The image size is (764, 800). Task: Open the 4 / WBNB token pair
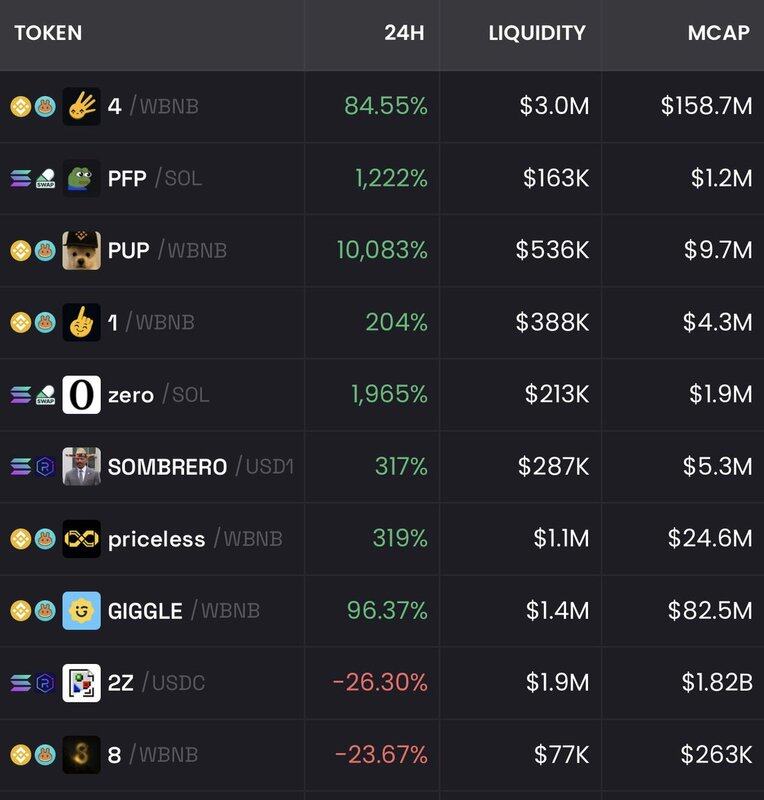pyautogui.click(x=114, y=106)
